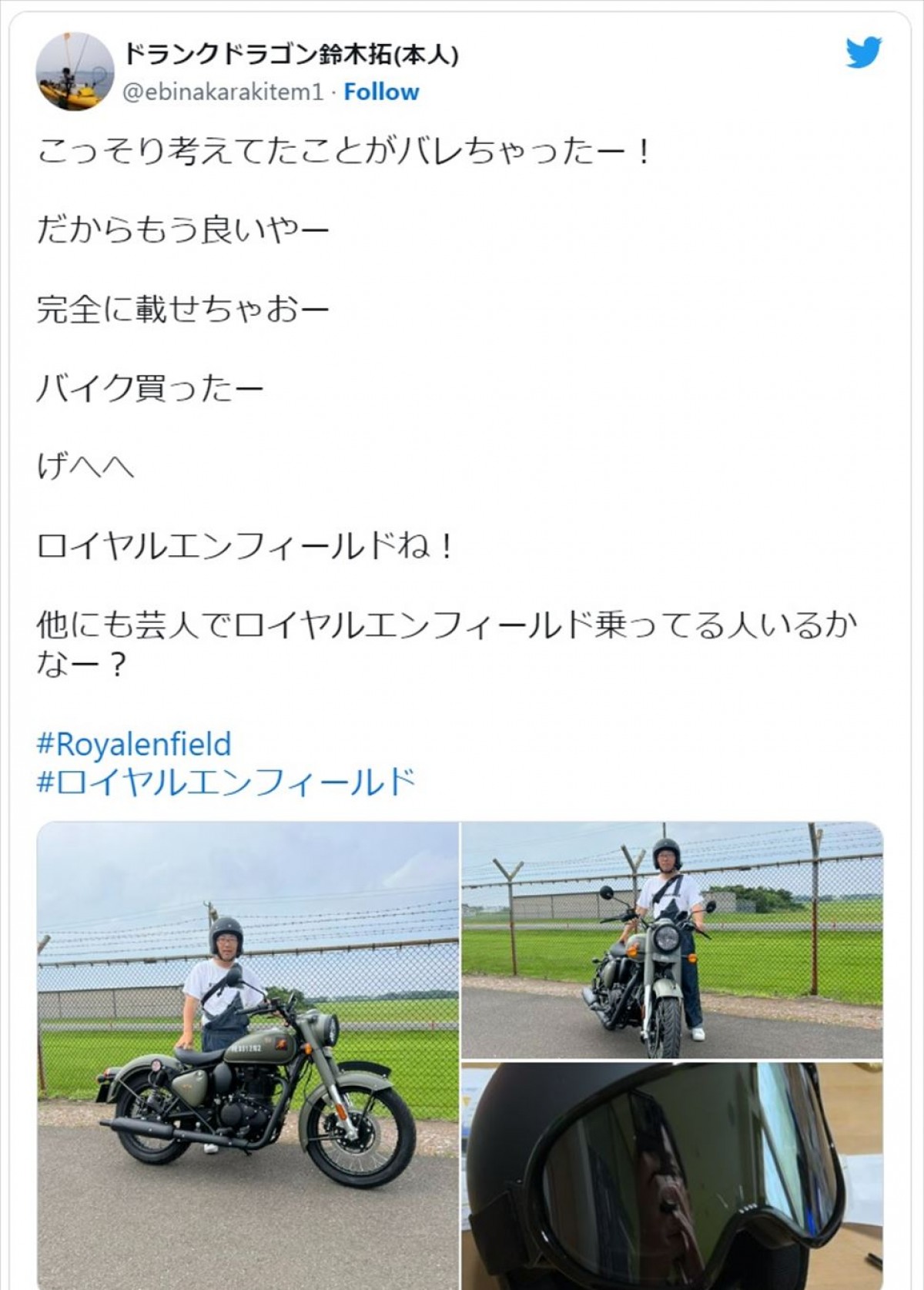
Task: View the side-view motorcycle photo
Action: [x=248, y=1055]
